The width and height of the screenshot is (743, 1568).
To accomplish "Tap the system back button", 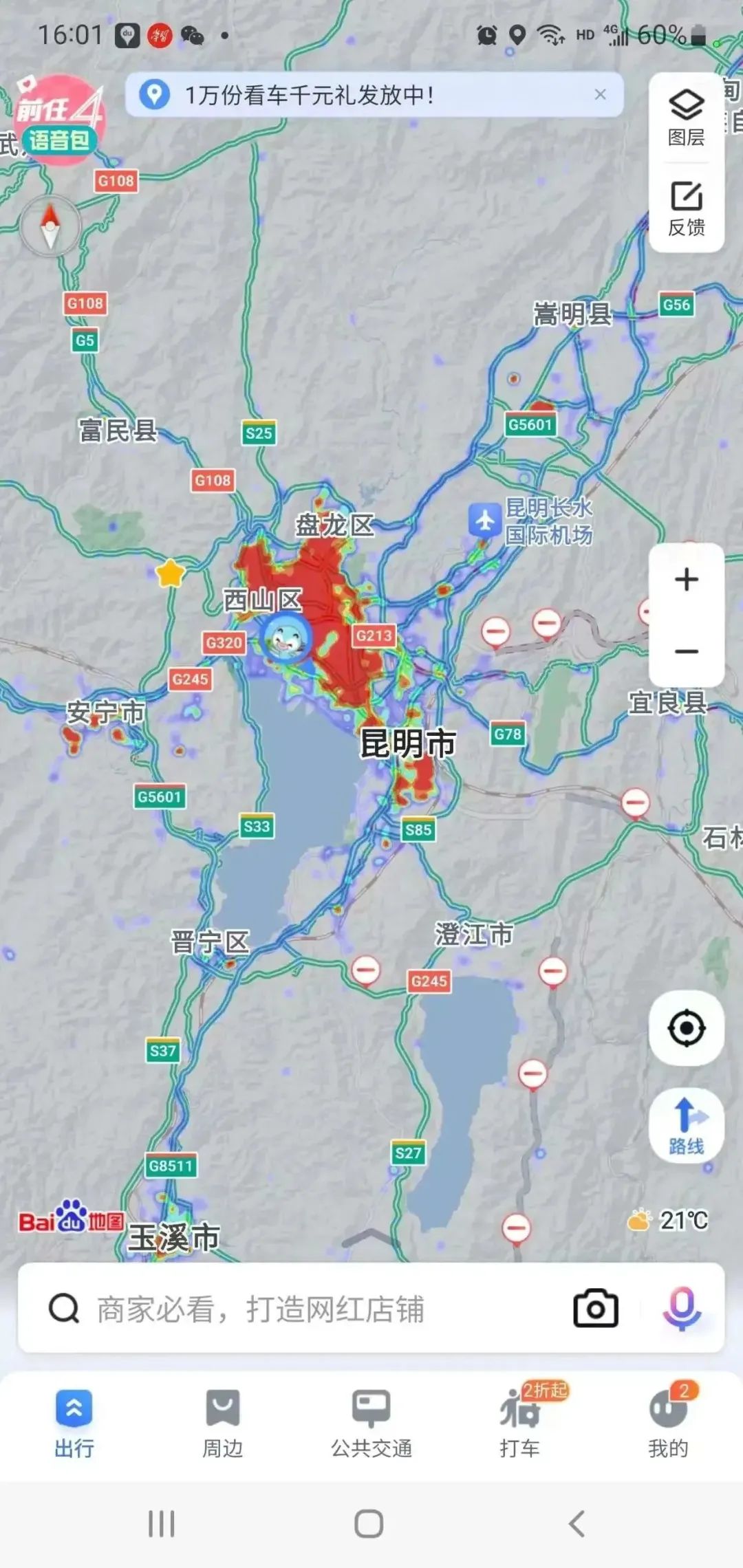I will (x=577, y=1524).
